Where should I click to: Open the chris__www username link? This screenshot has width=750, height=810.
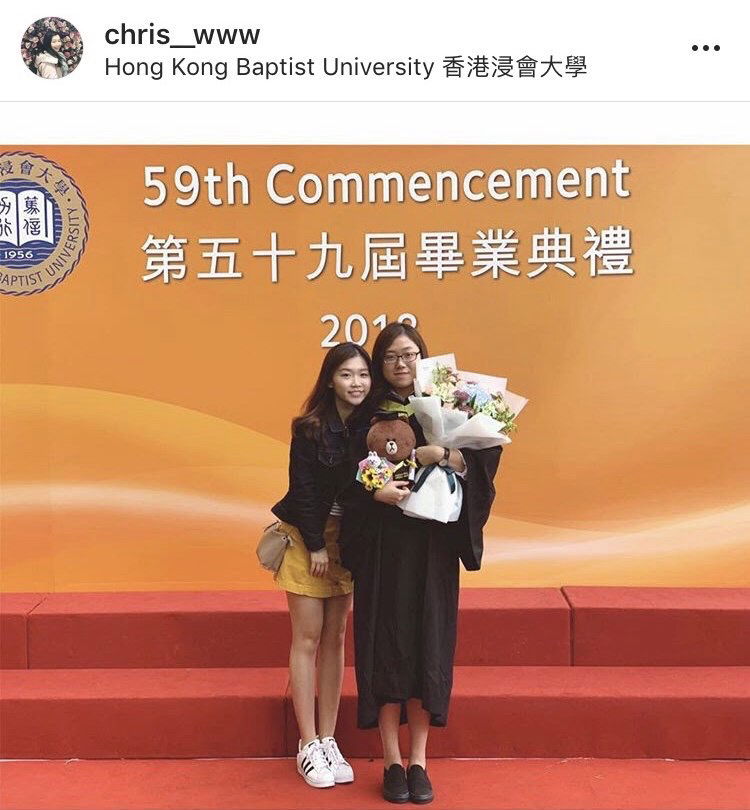tap(182, 34)
